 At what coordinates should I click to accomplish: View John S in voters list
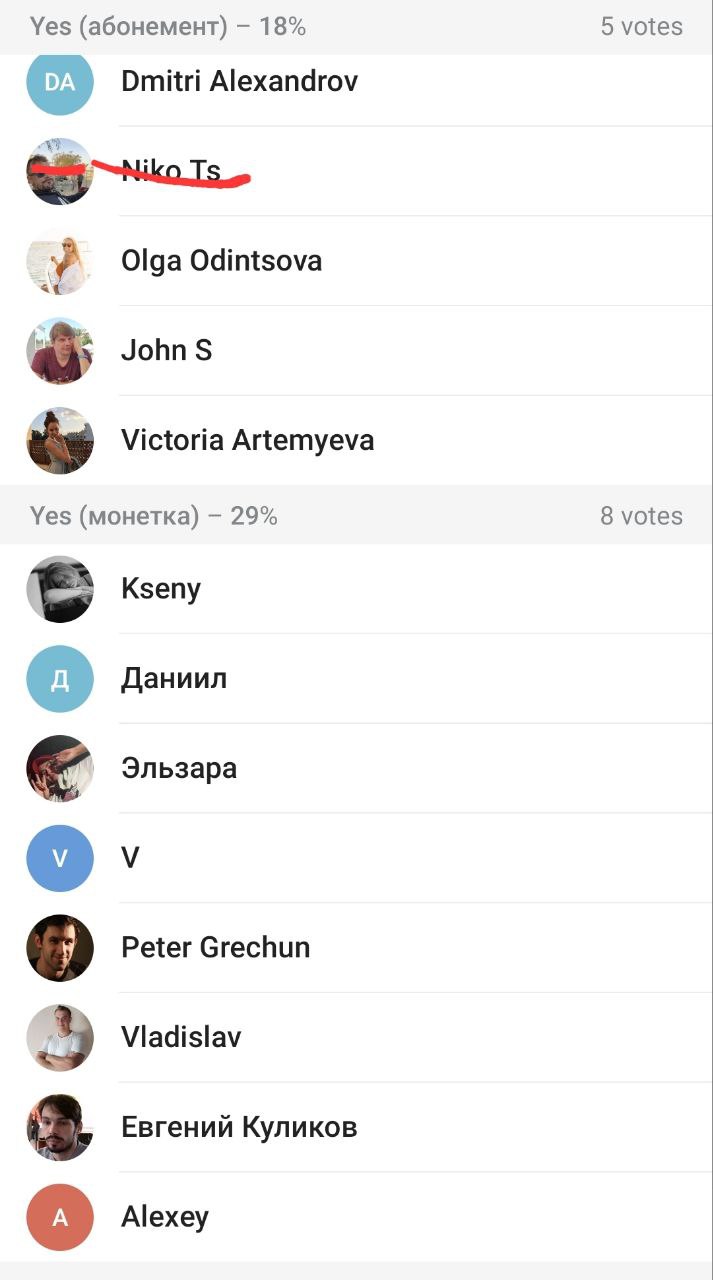click(x=166, y=351)
